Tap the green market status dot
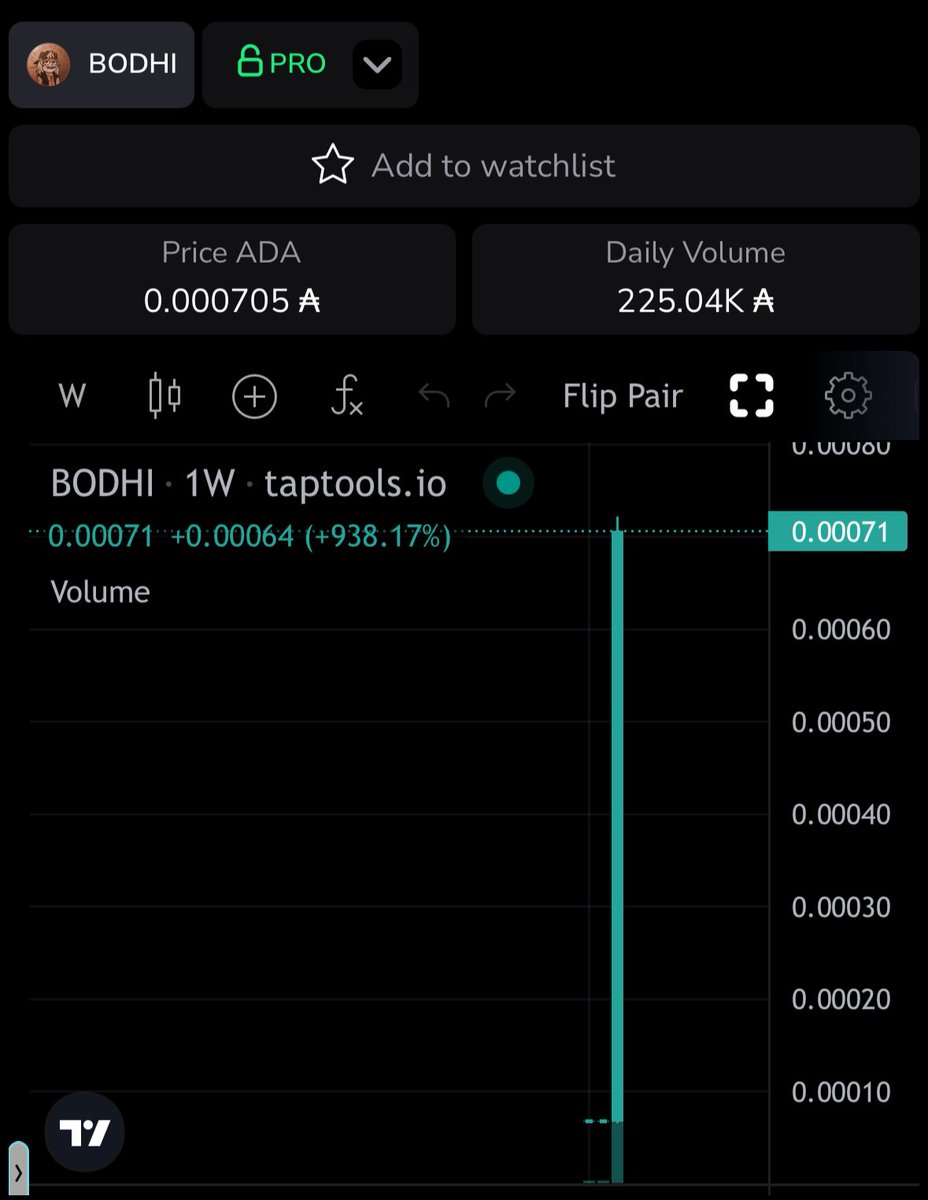 (508, 484)
